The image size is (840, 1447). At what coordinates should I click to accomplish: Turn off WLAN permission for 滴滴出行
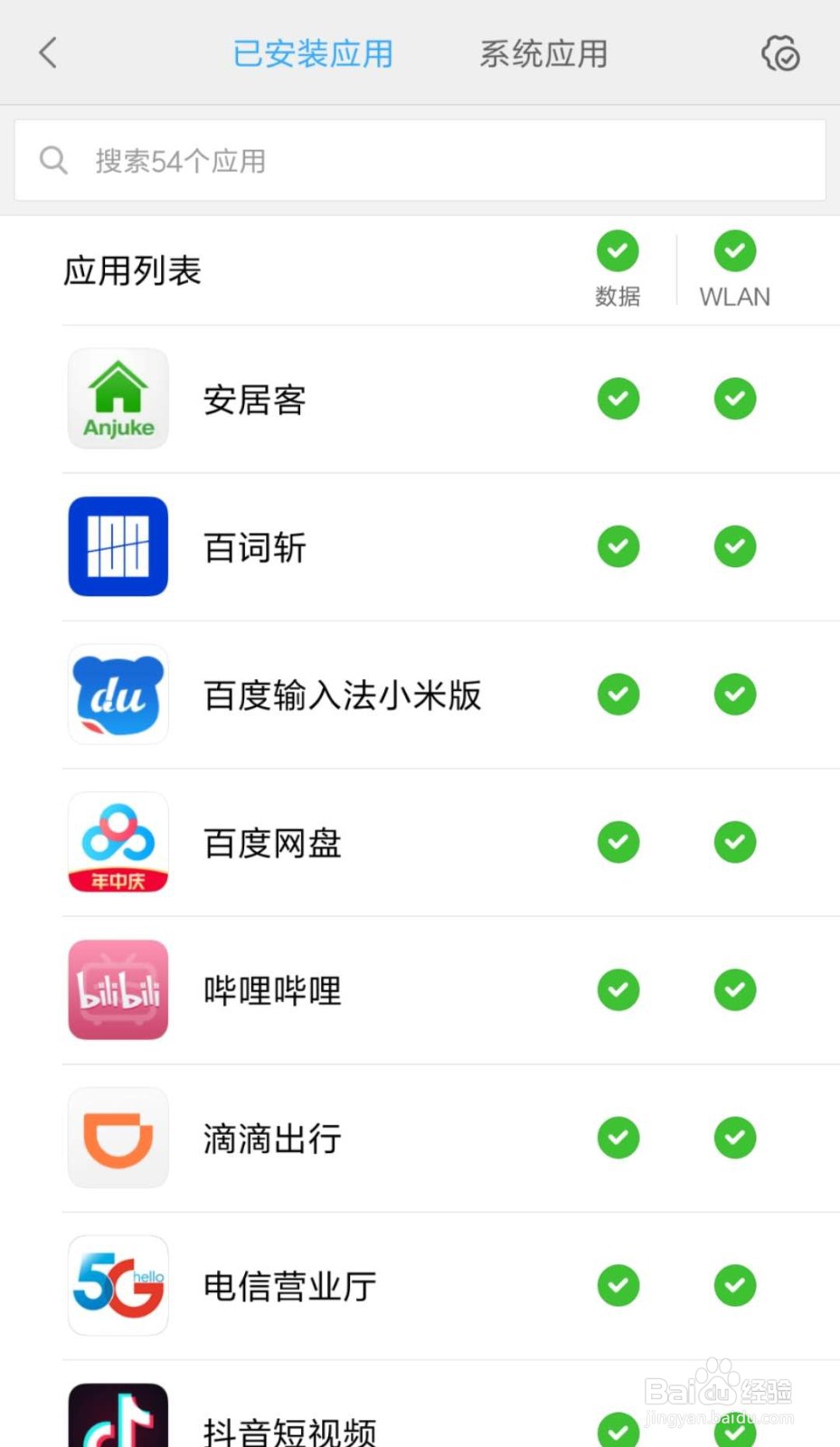click(x=734, y=1138)
